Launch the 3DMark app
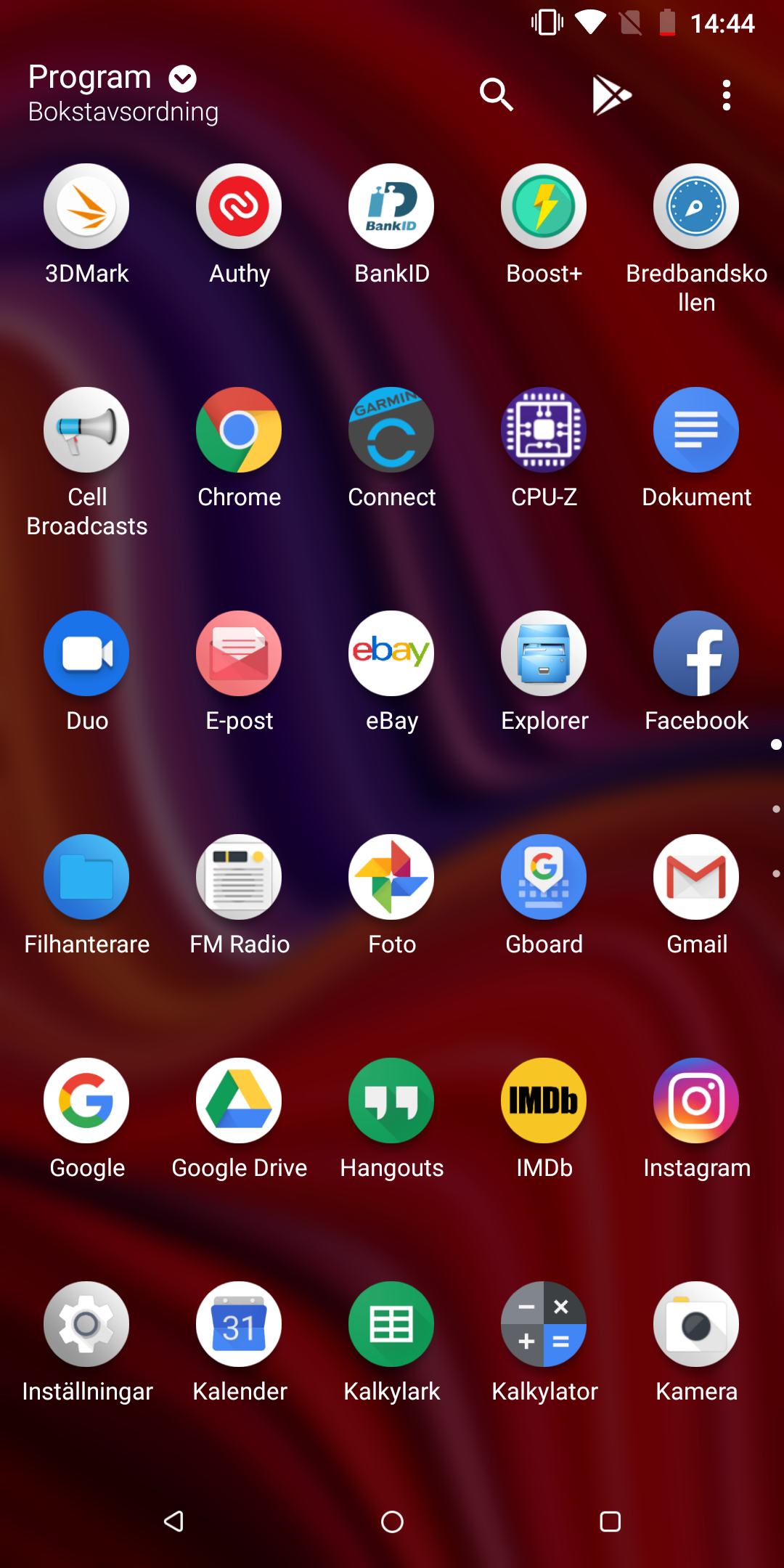This screenshot has width=784, height=1568. pyautogui.click(x=86, y=207)
